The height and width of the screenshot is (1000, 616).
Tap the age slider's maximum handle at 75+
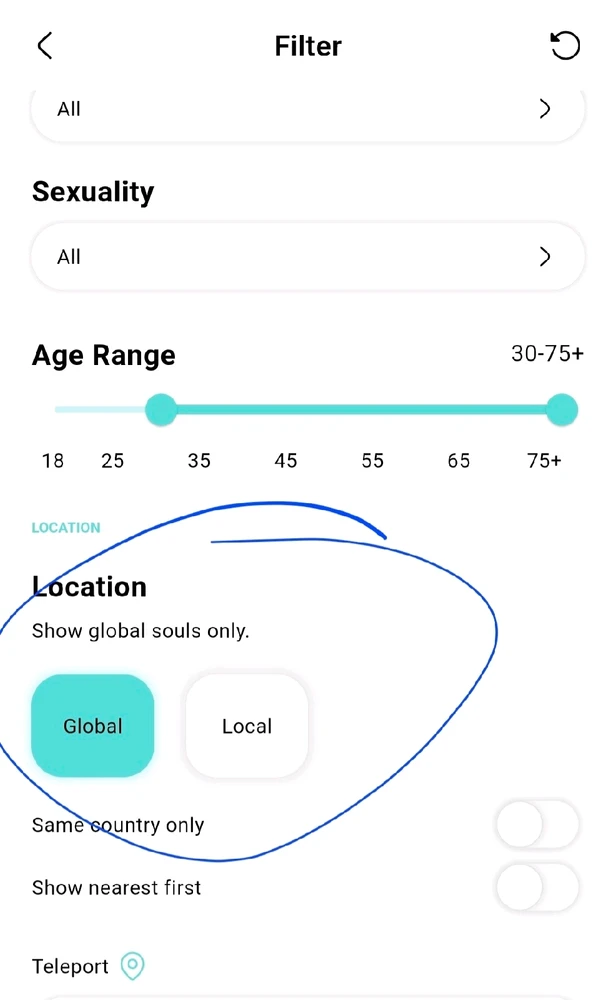(562, 409)
